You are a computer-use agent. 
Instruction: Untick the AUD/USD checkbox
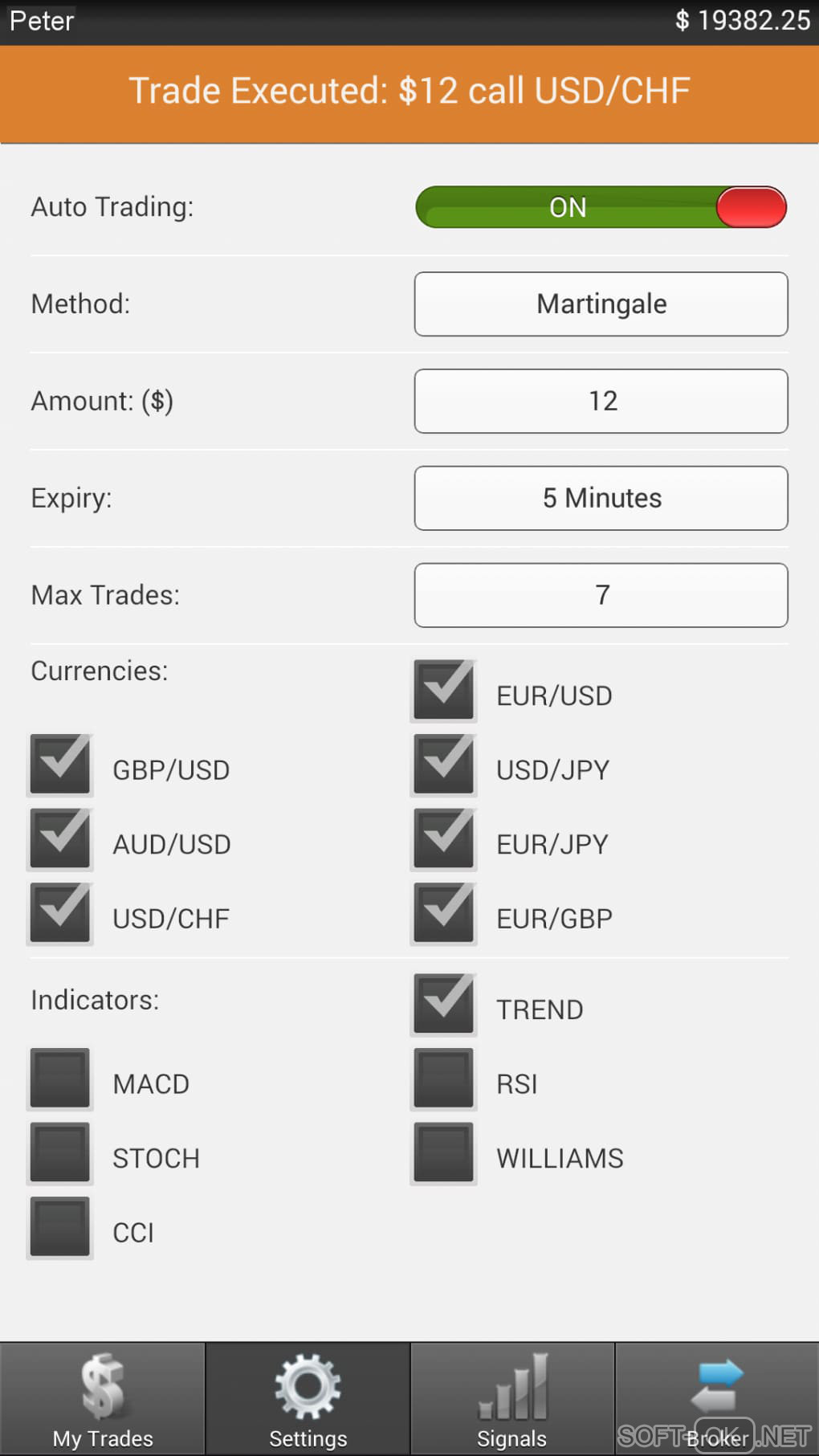point(60,839)
